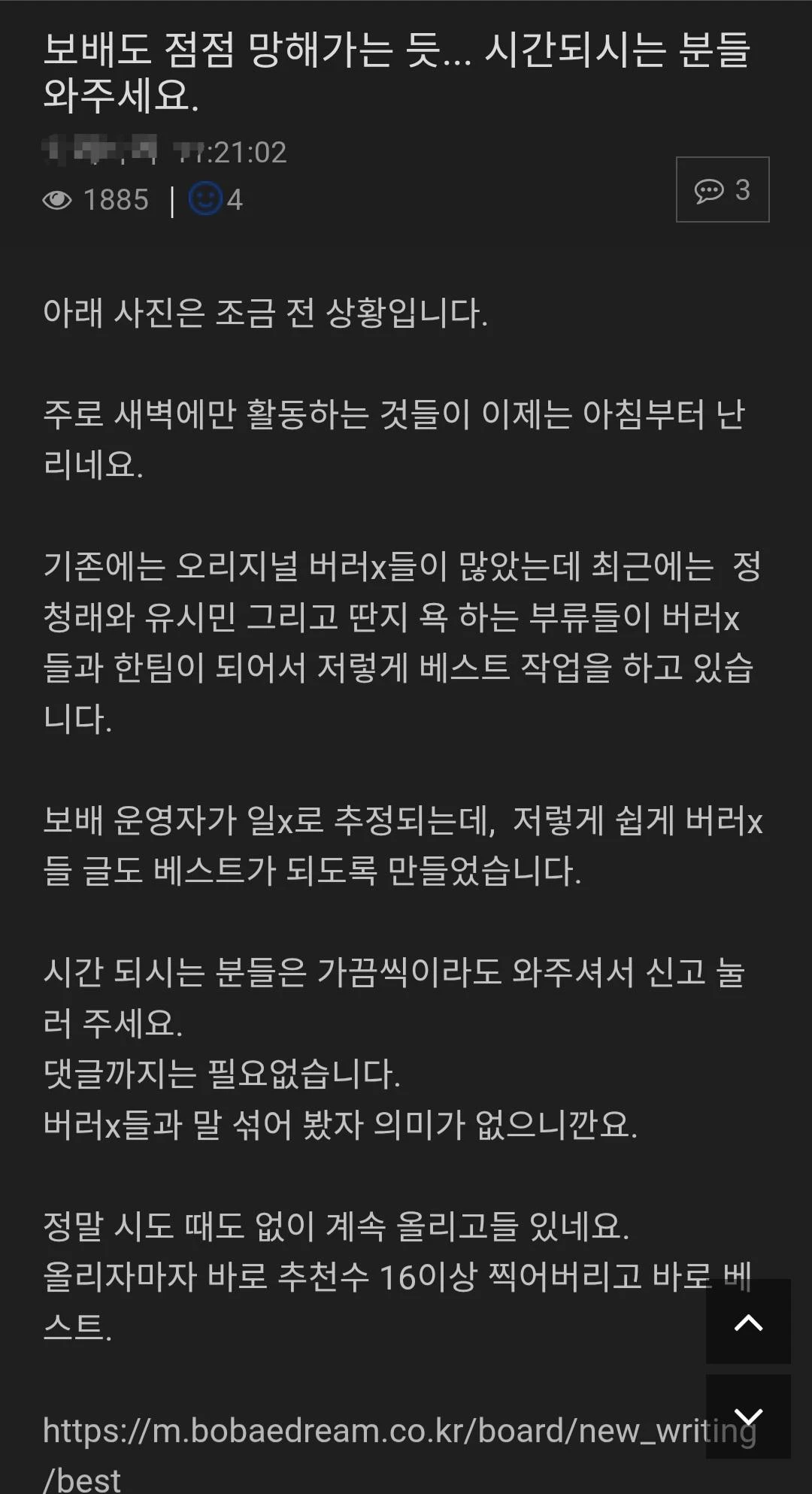
Task: Tap the smiley recommend icon
Action: tap(205, 199)
